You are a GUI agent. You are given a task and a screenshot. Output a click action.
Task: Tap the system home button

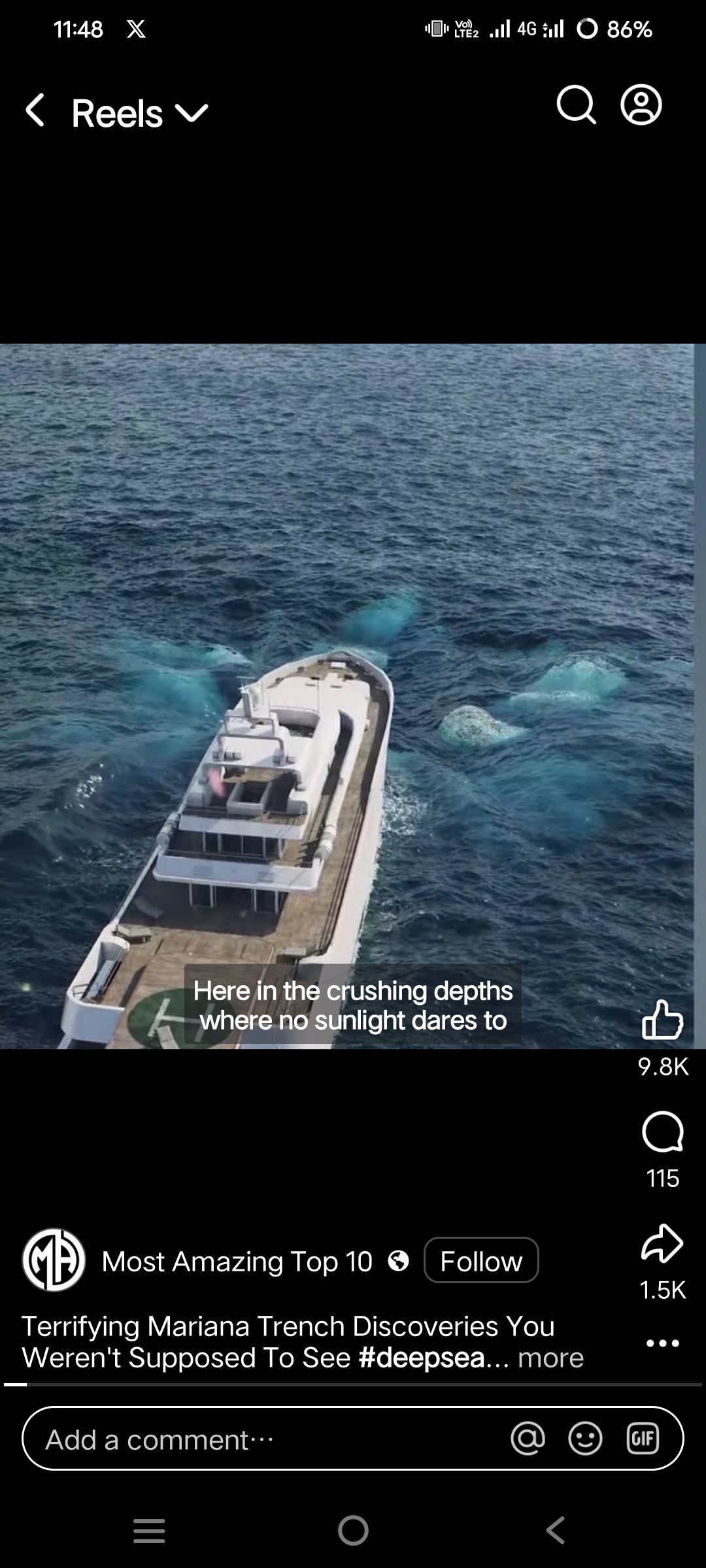pos(353,1530)
